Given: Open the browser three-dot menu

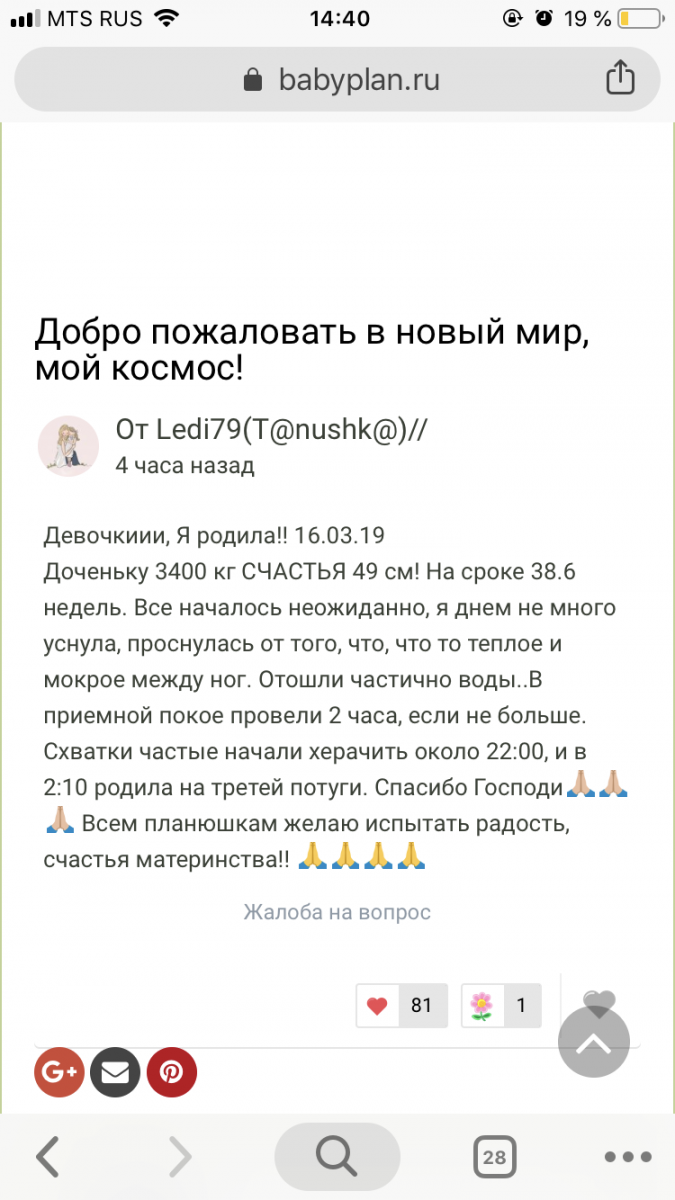Looking at the screenshot, I should (x=628, y=1157).
